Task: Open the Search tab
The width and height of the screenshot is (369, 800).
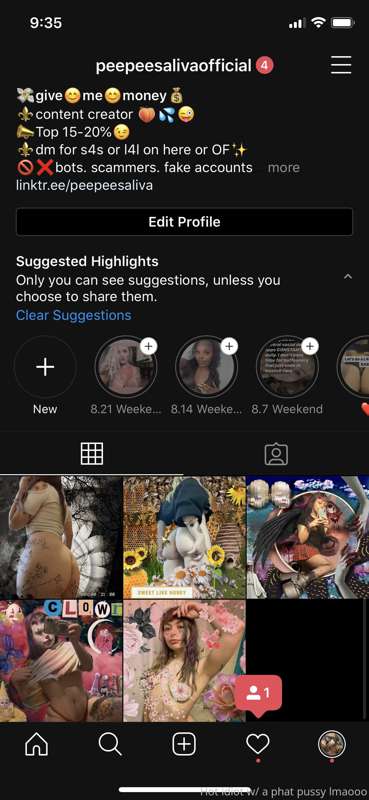Action: [x=110, y=745]
